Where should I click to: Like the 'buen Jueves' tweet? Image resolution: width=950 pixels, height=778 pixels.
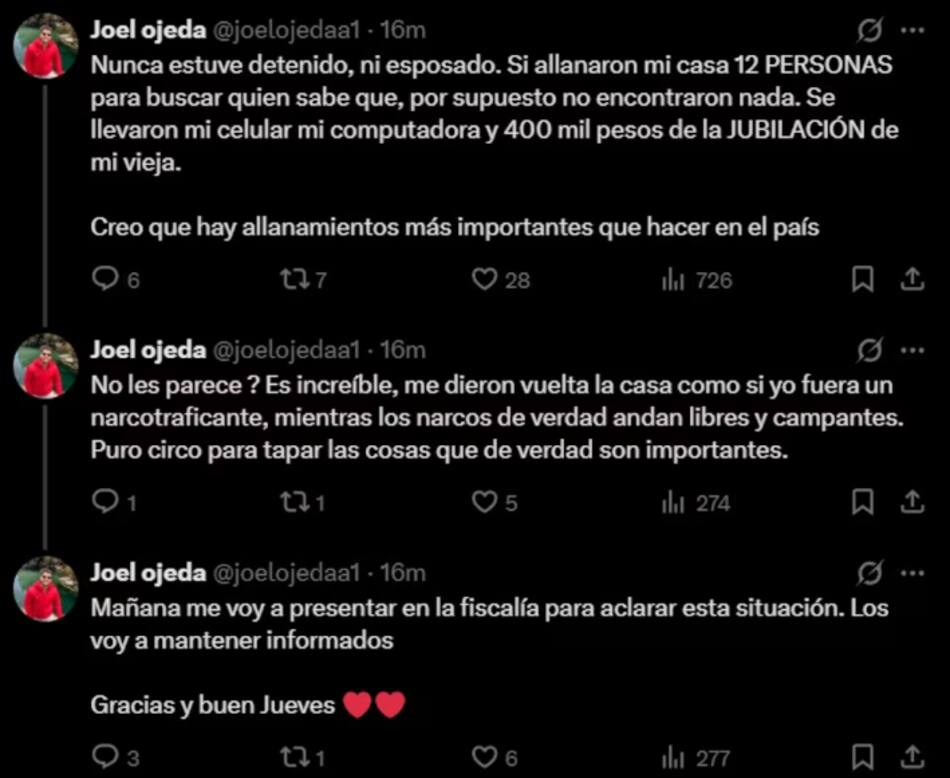[x=485, y=757]
